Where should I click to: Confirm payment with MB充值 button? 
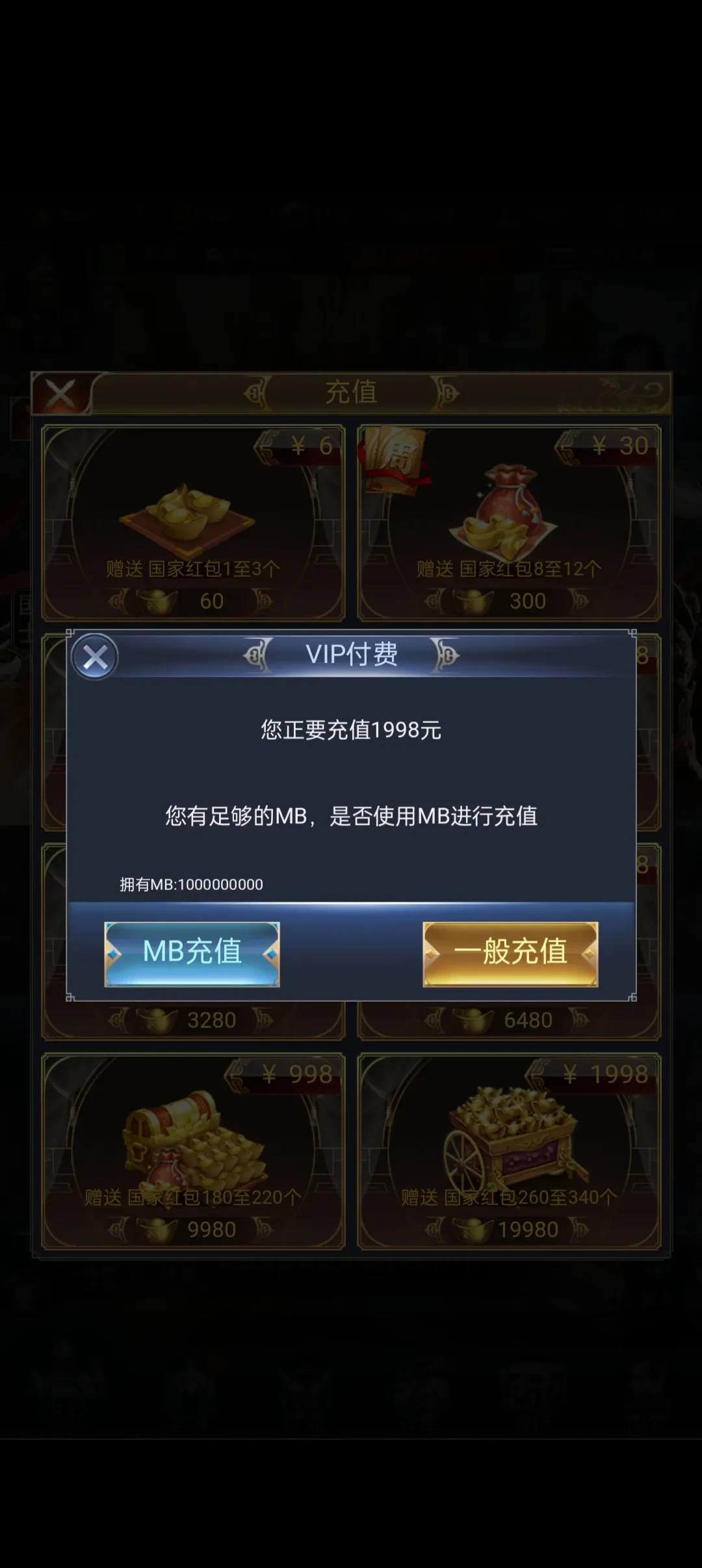192,954
